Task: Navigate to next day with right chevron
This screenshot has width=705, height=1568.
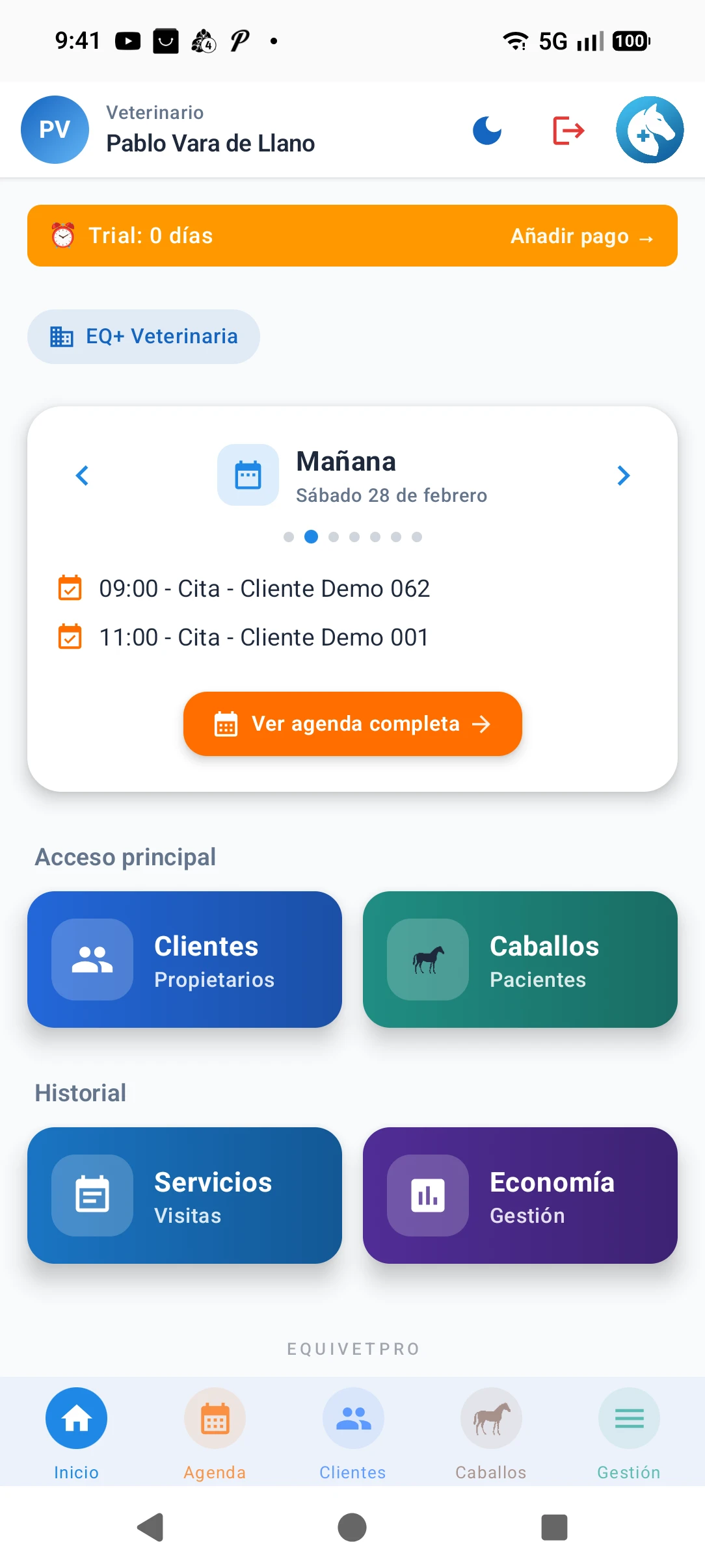Action: [622, 475]
